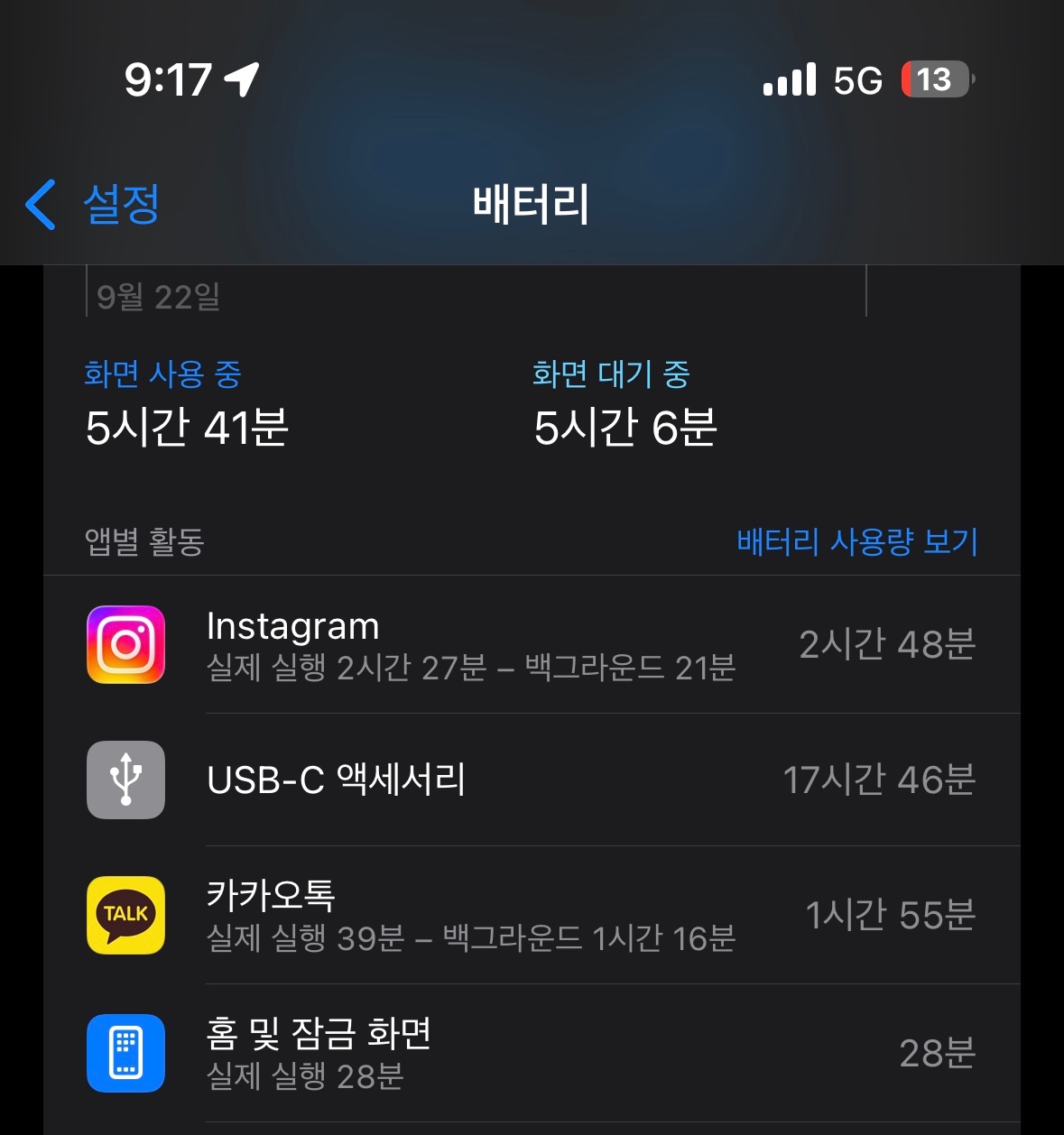Screen dimensions: 1064x1135
Task: Go back to 설정
Action: 94,204
